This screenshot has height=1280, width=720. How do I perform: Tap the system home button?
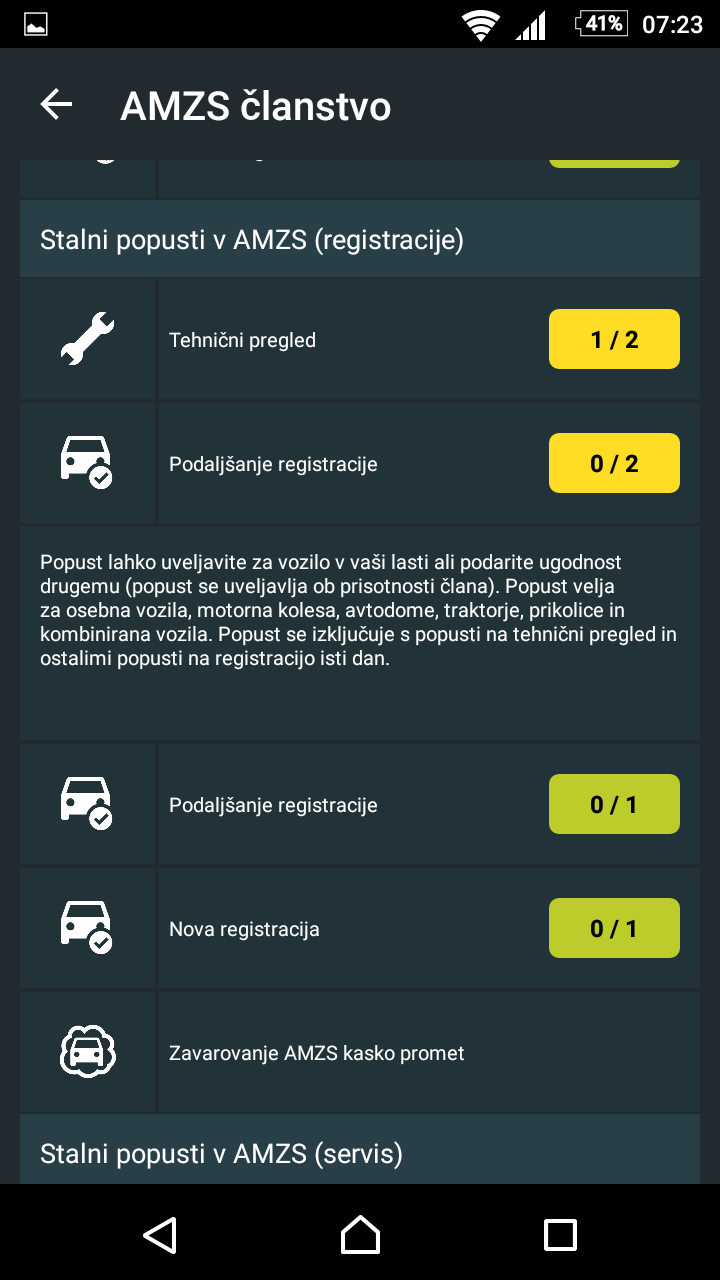(x=360, y=1234)
